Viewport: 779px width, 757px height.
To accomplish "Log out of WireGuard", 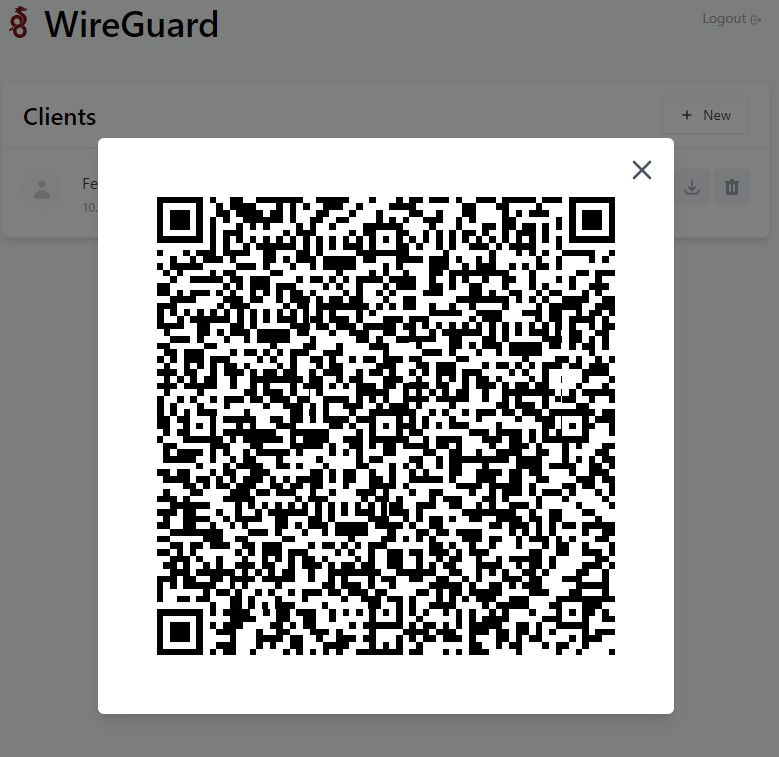I will point(731,19).
